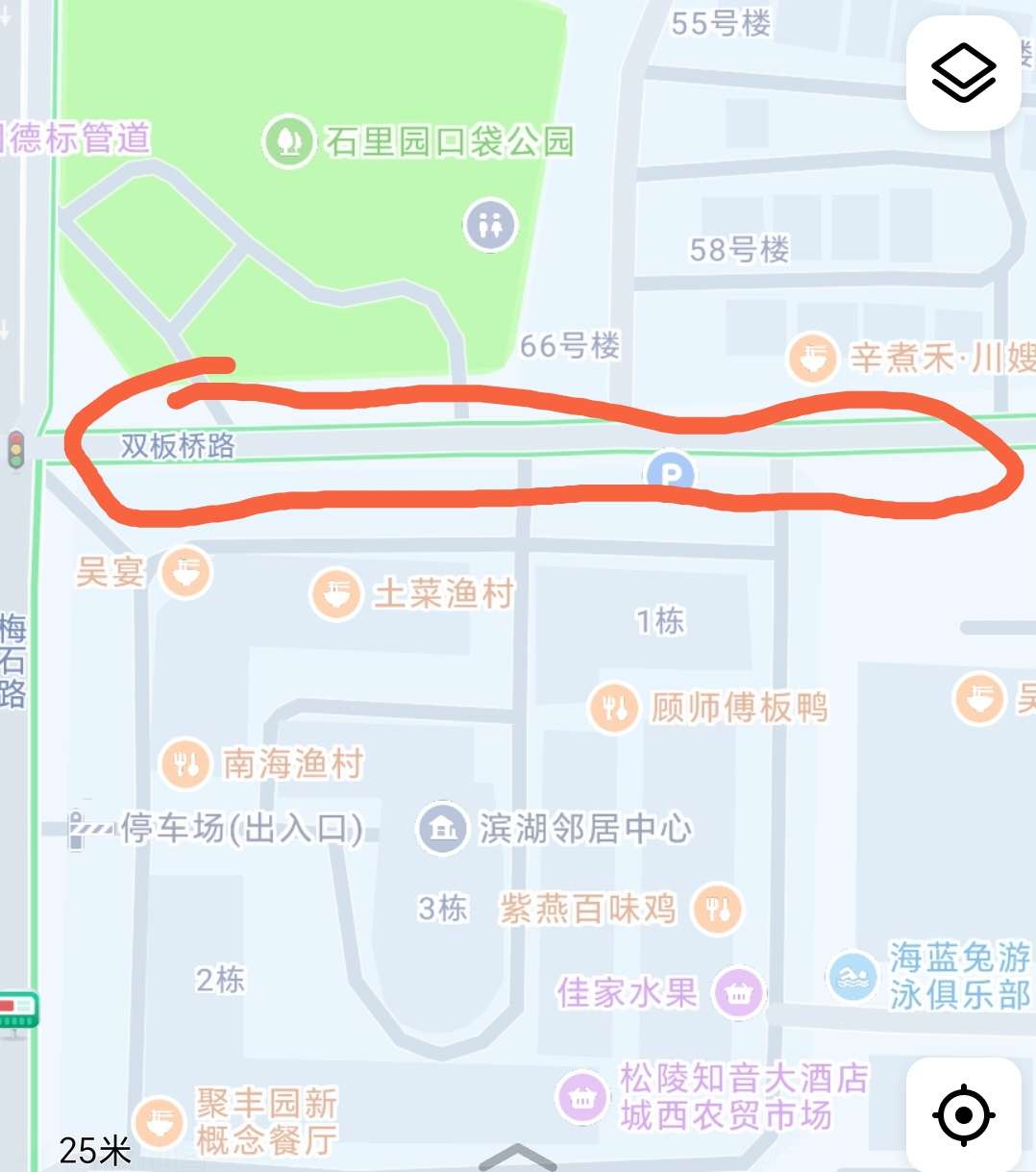1036x1172 pixels.
Task: Select the 石里园口袋公园 park marker
Action: coord(287,141)
